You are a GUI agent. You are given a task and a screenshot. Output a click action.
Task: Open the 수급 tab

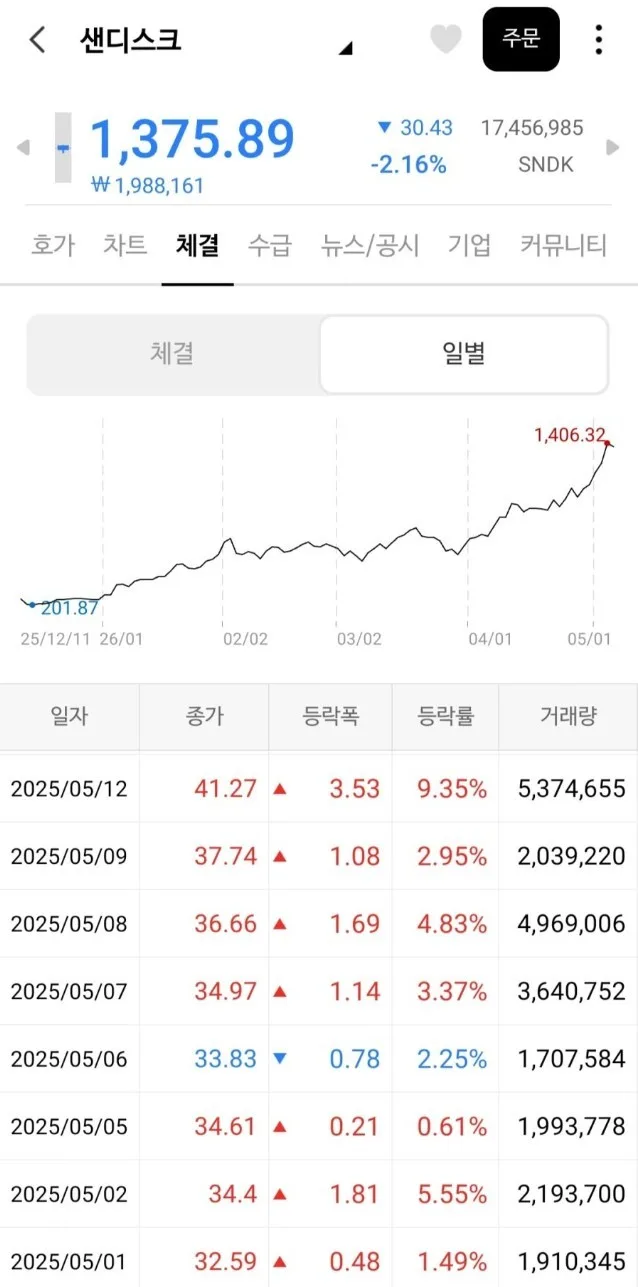[270, 245]
